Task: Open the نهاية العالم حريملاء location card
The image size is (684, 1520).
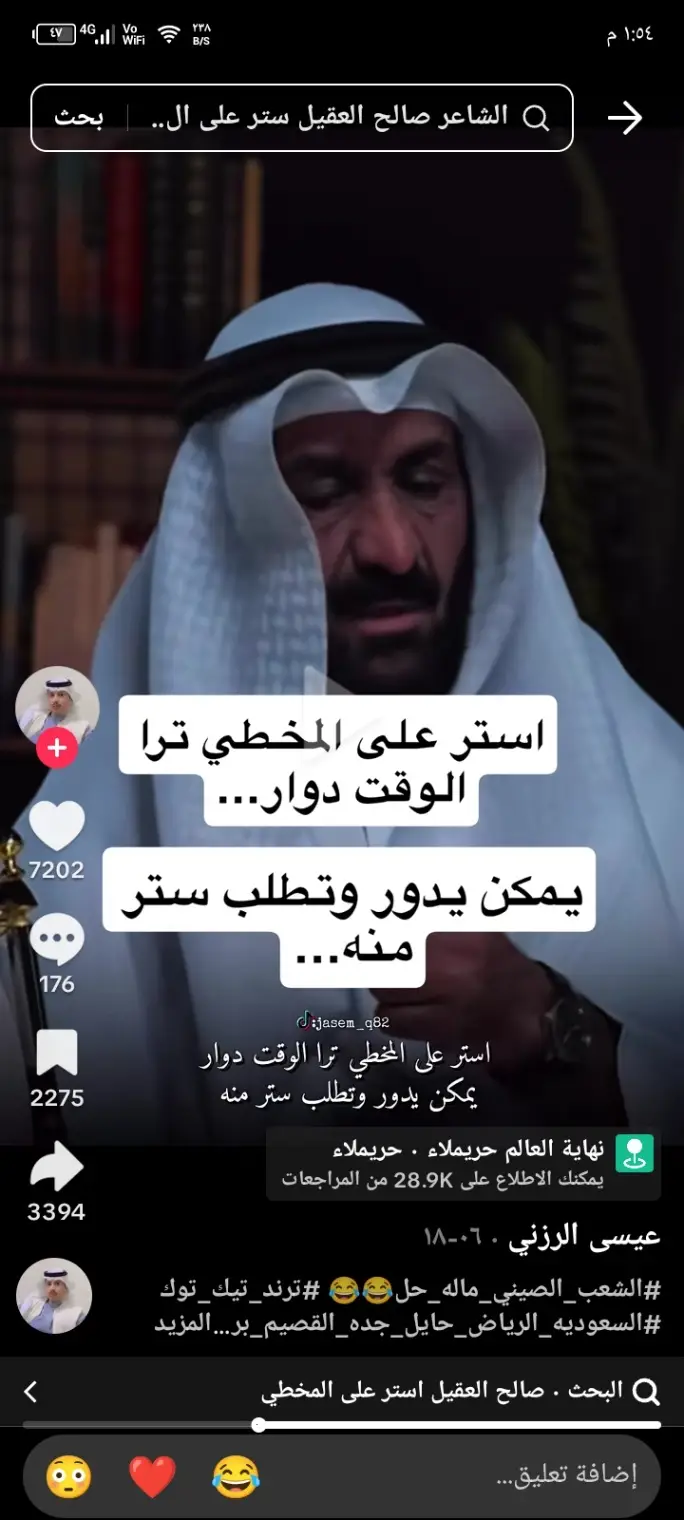Action: tap(463, 1164)
